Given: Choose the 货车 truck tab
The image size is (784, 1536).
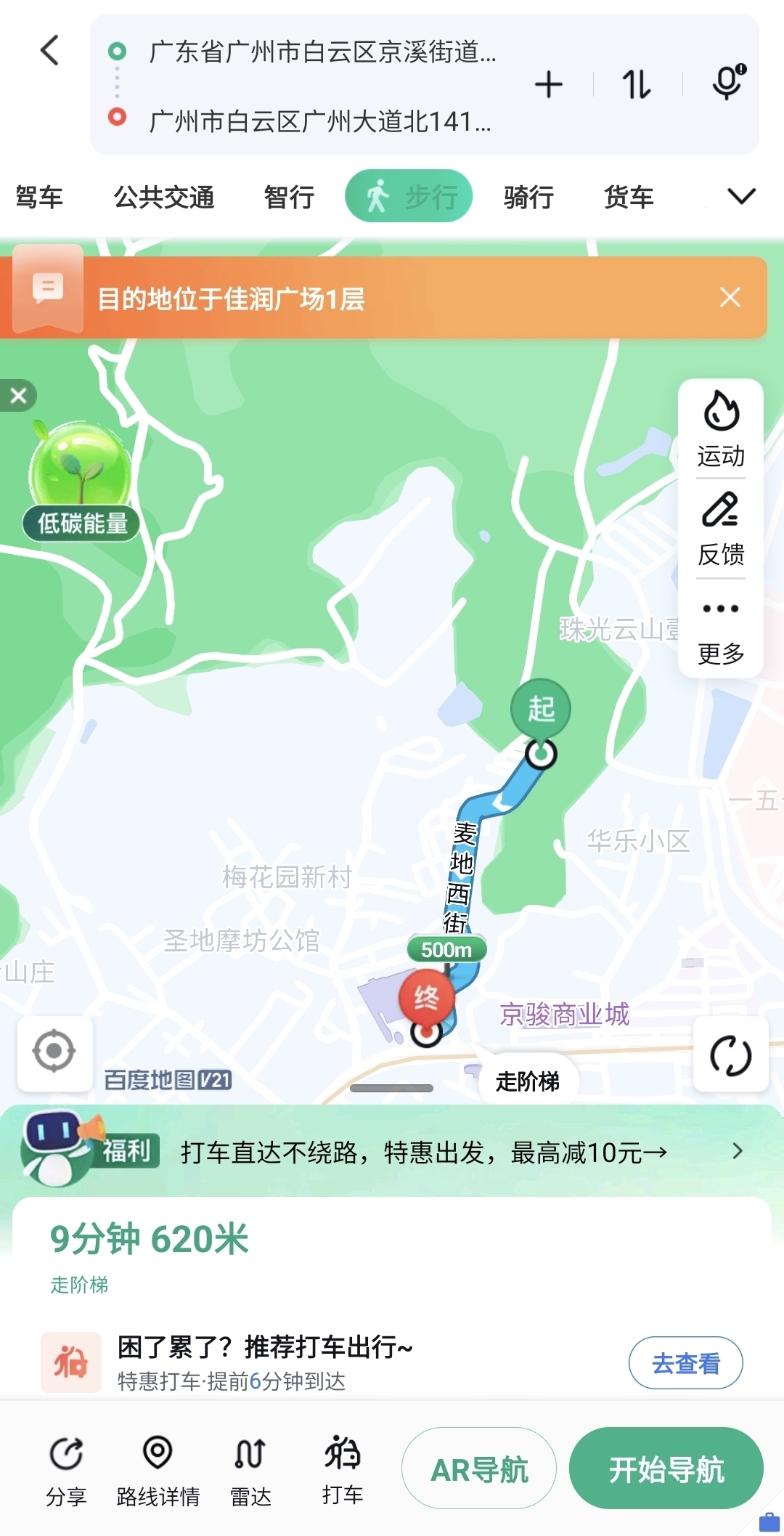Looking at the screenshot, I should pos(629,197).
